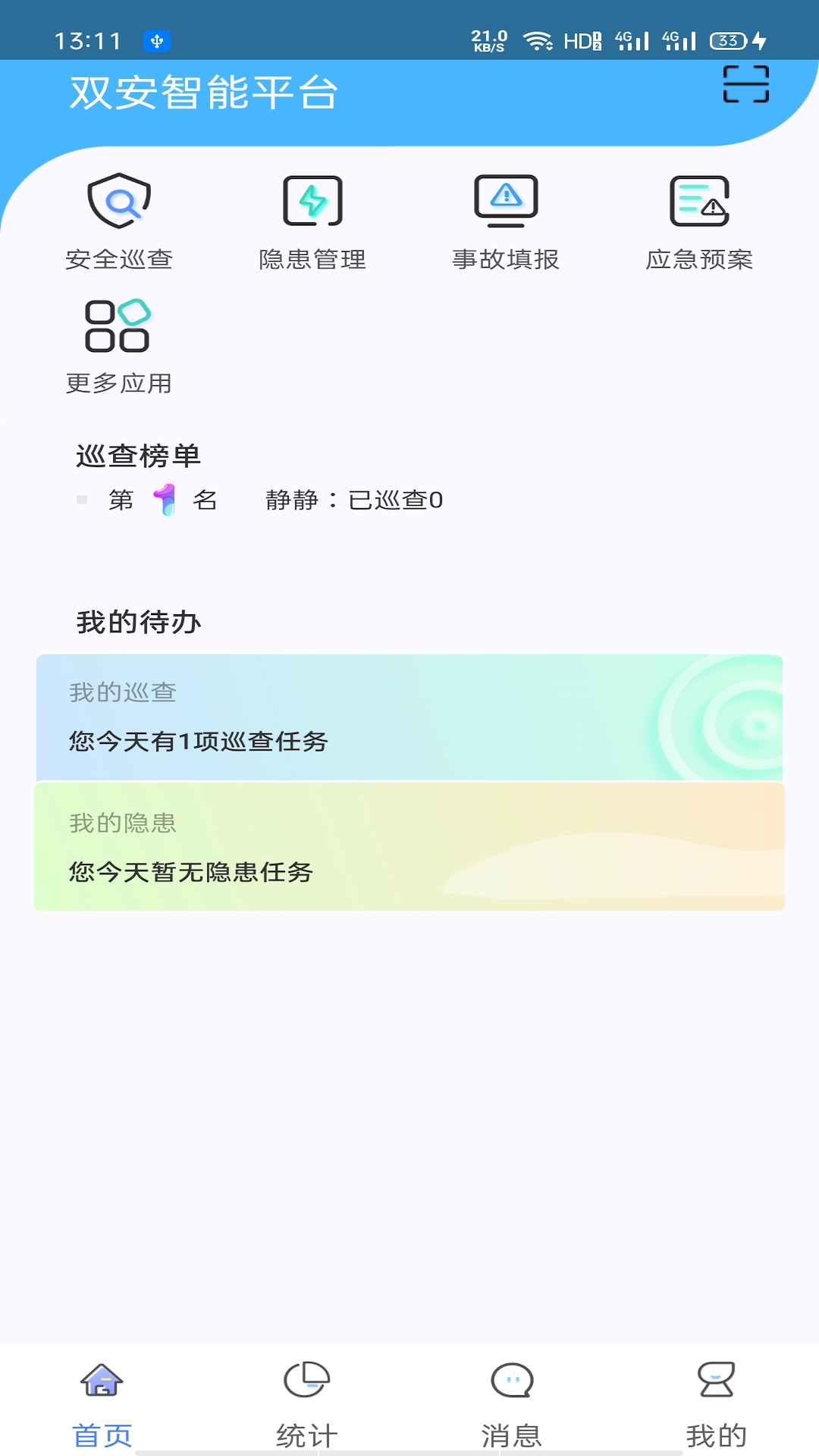This screenshot has width=819, height=1456.
Task: Open the 隐患管理 (hazard management) module
Action: pos(313,218)
